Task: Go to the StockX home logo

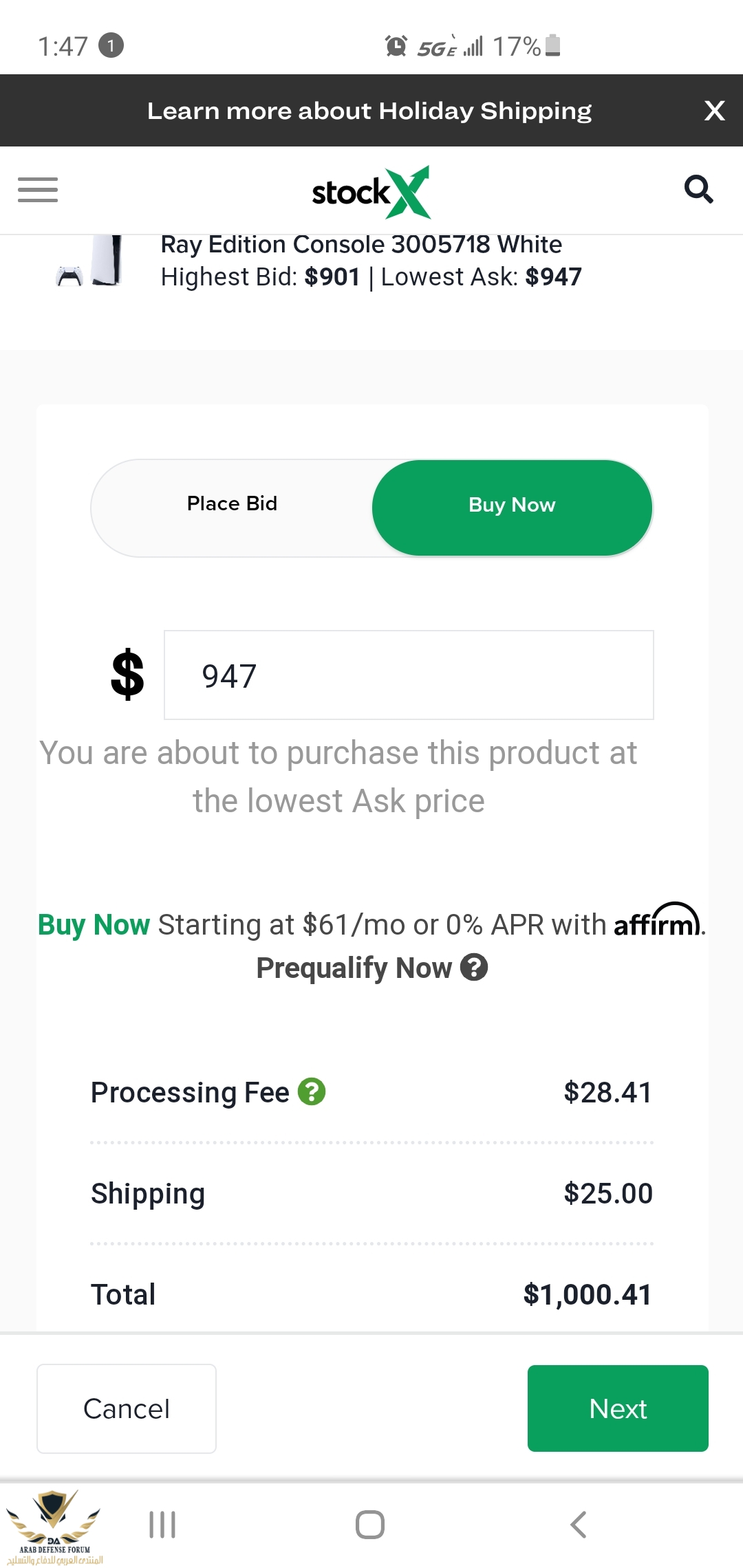Action: click(371, 192)
